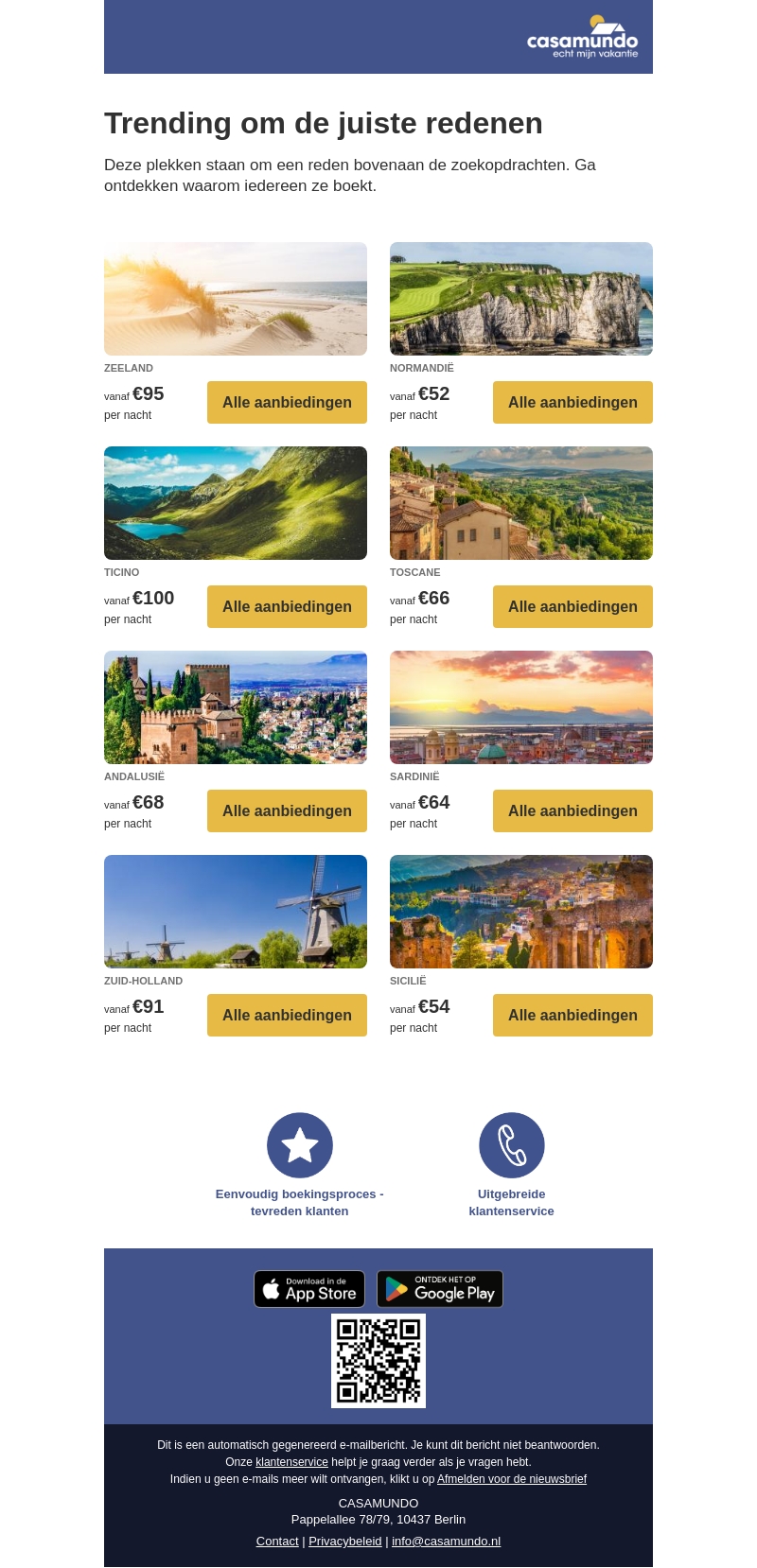The height and width of the screenshot is (1568, 757).
Task: Open the Normandië cliffs photo
Action: [x=521, y=299]
